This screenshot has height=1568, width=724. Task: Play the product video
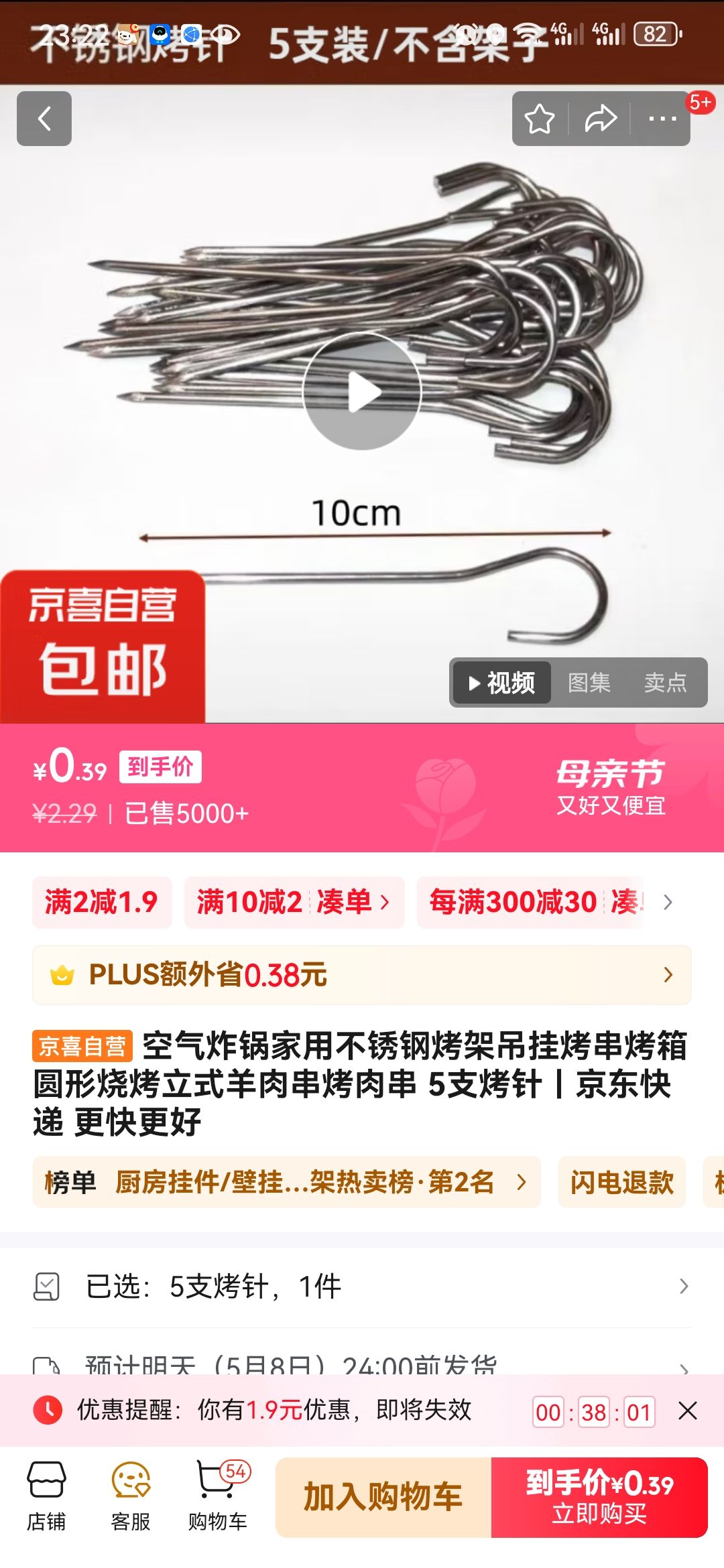coord(362,392)
